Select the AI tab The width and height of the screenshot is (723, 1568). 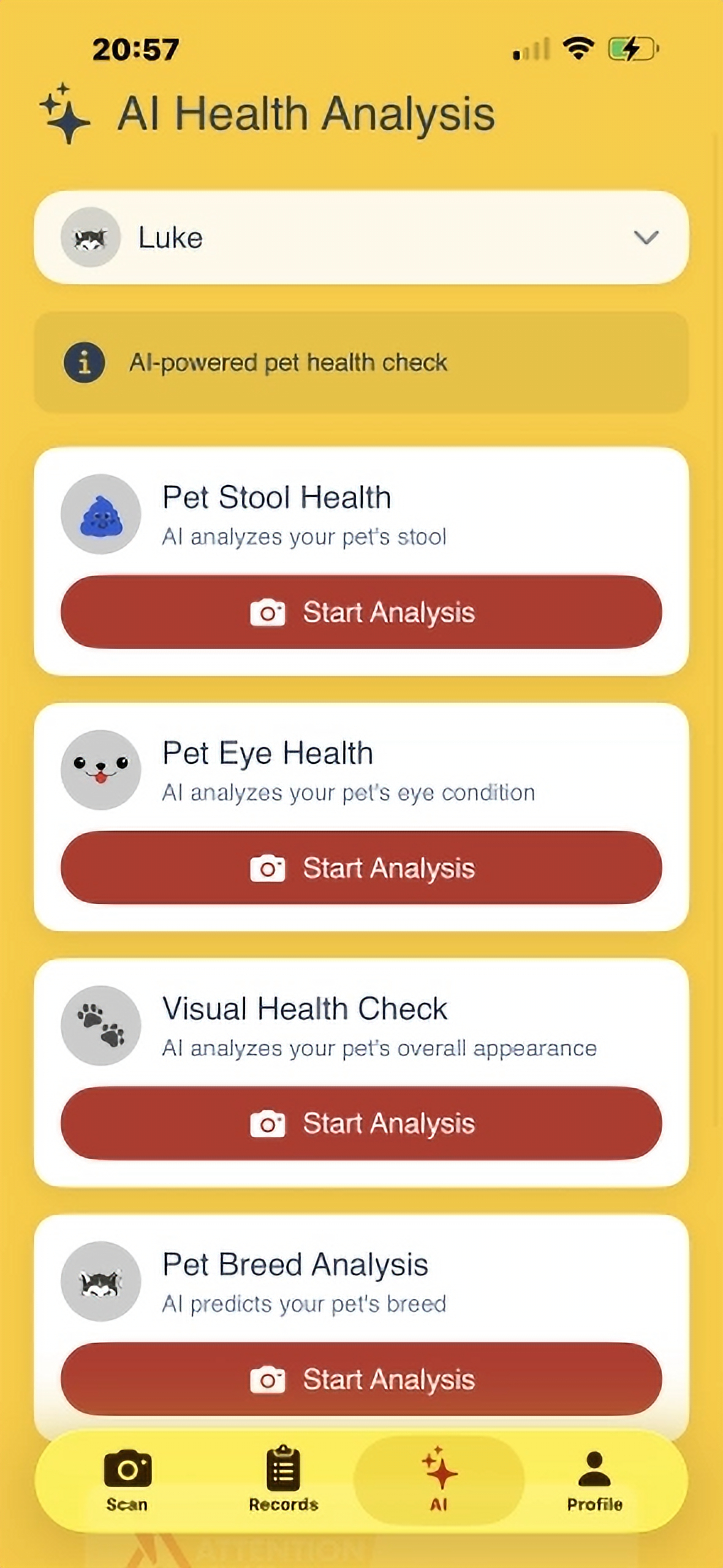pyautogui.click(x=439, y=1480)
